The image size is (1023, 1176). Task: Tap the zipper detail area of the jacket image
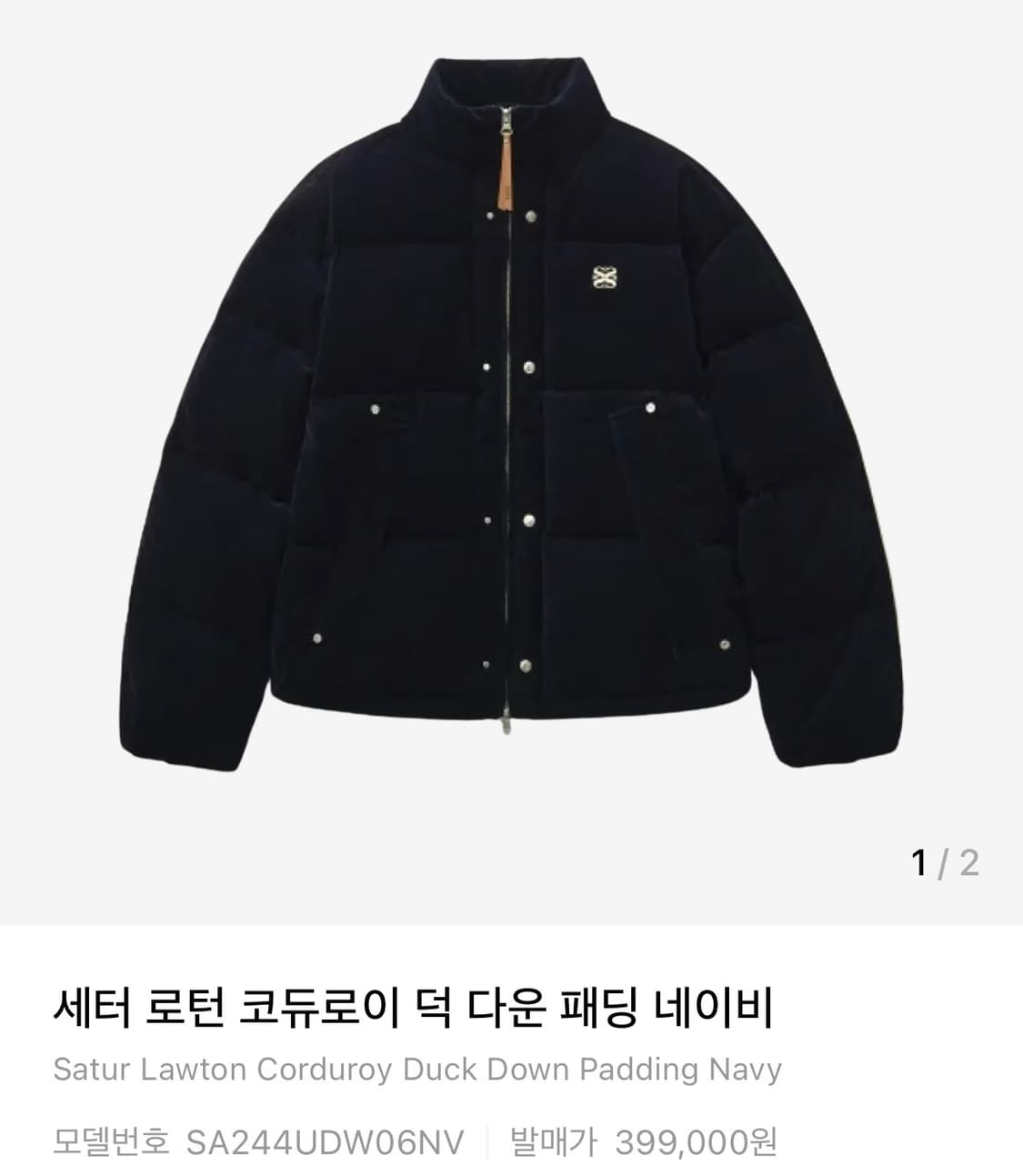[x=506, y=409]
